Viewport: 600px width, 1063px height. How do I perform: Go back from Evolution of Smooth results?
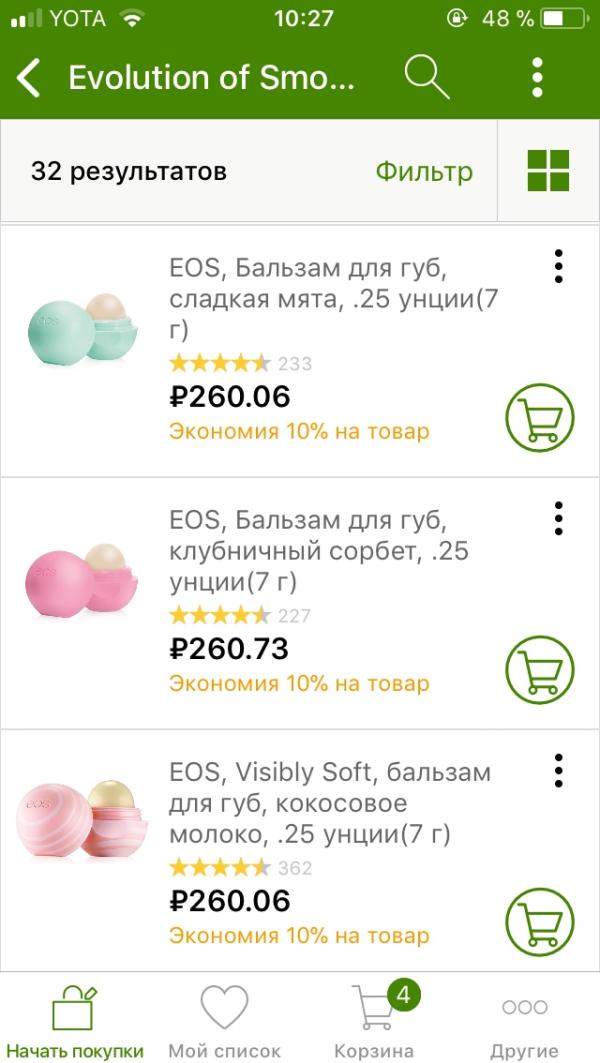(x=30, y=78)
